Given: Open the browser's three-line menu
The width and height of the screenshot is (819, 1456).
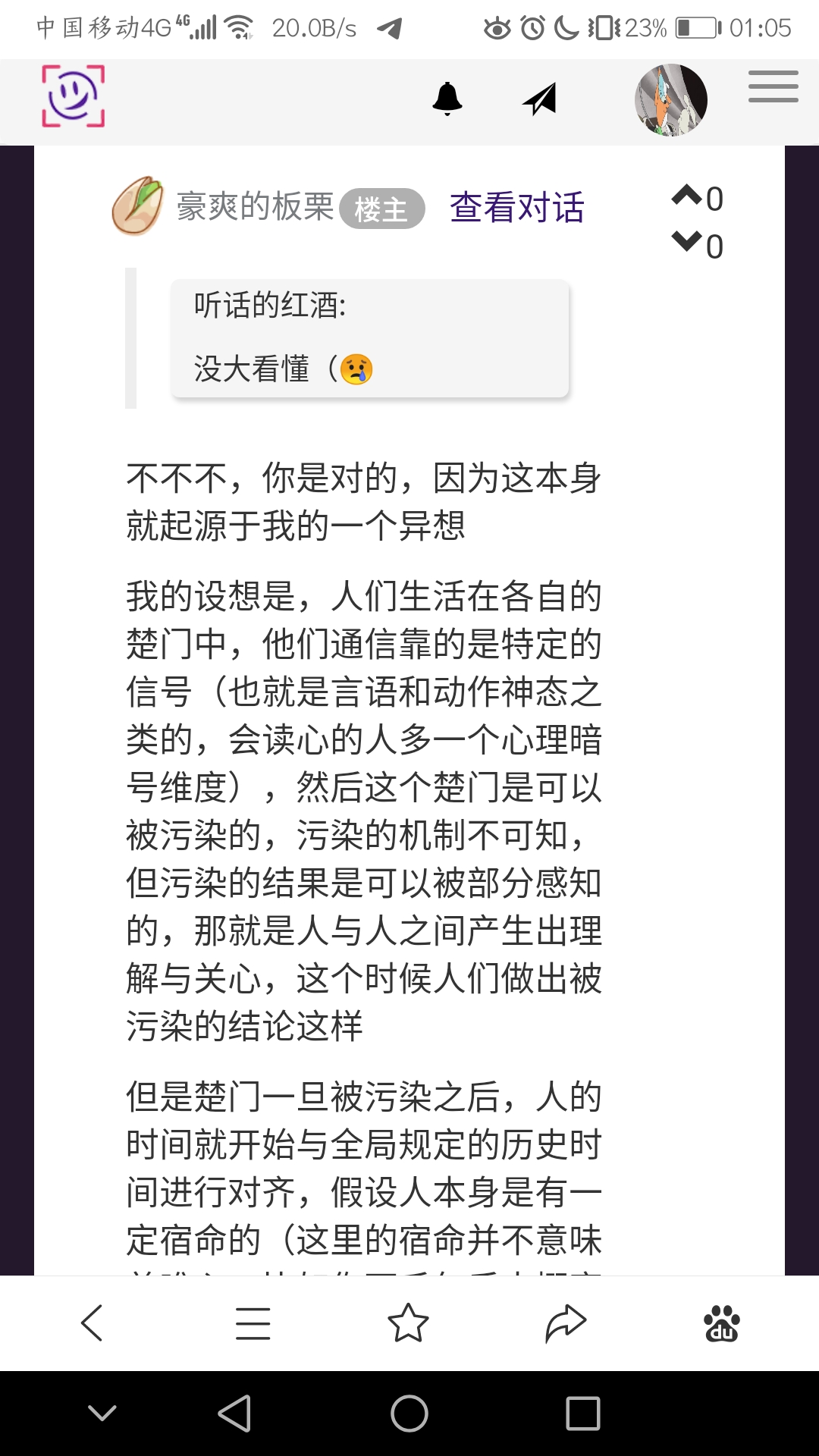Looking at the screenshot, I should tap(253, 1323).
